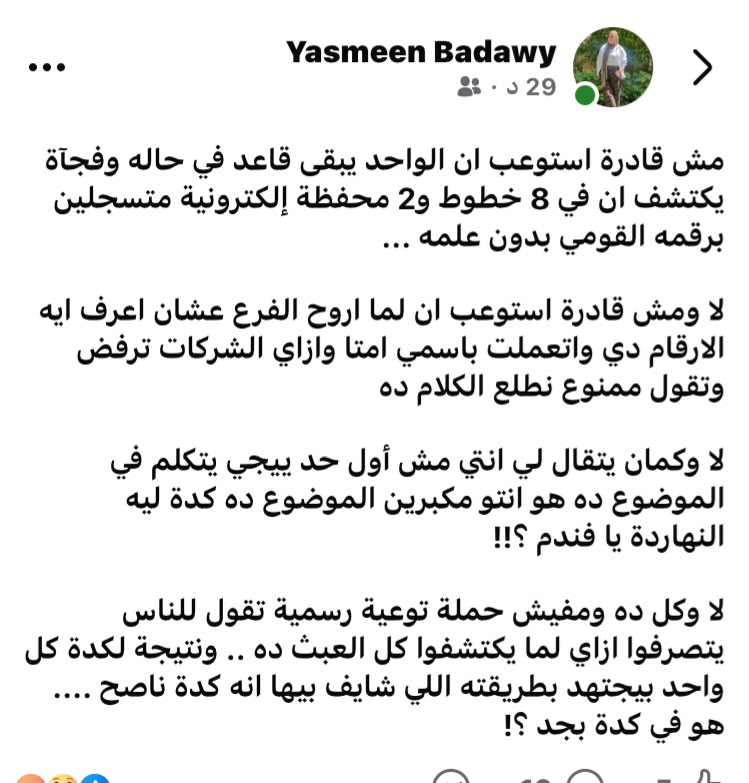Viewport: 749px width, 783px height.
Task: Open Yasmeen Badawy's profile picture
Action: tap(613, 67)
